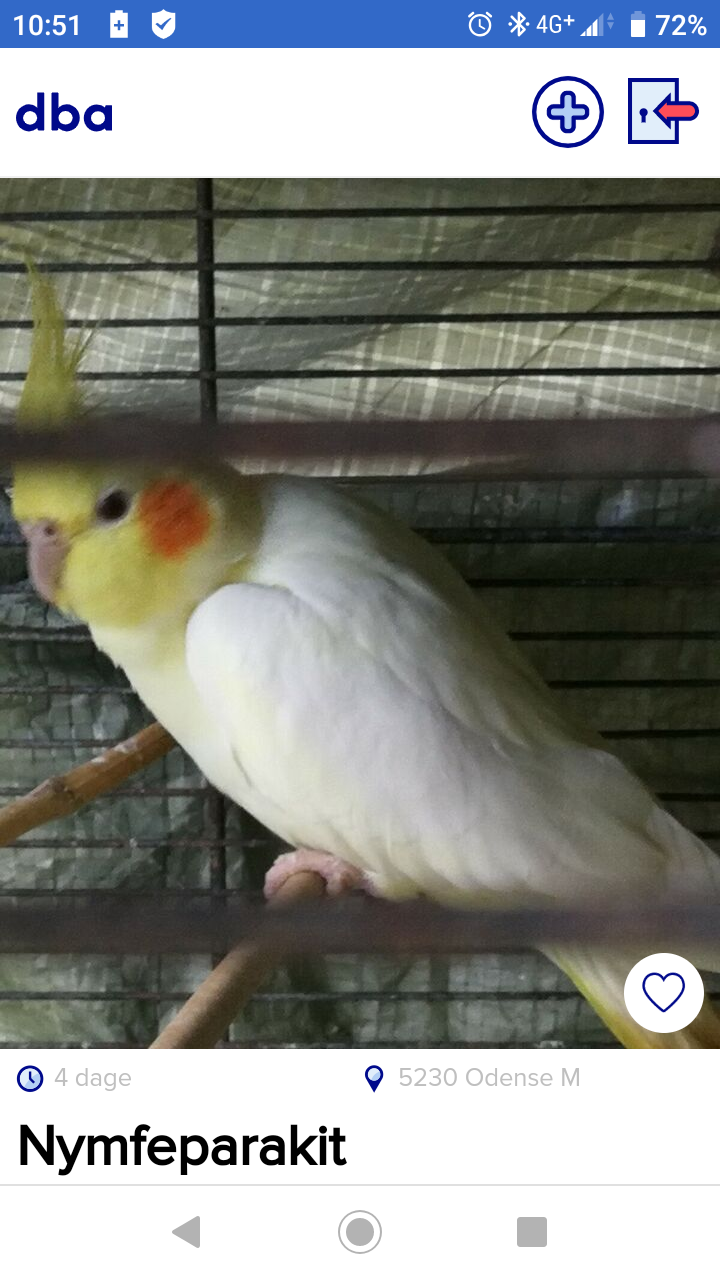The image size is (720, 1280).
Task: Go to the phone home screen
Action: pyautogui.click(x=360, y=1232)
